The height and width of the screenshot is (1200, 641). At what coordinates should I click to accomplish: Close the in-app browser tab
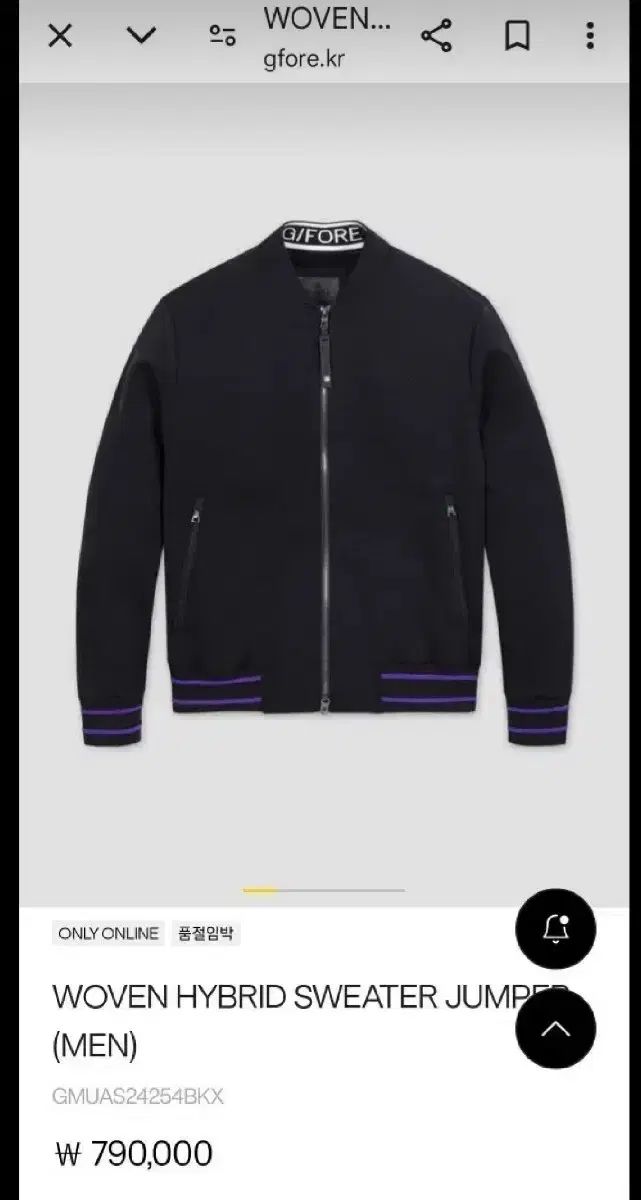[60, 37]
